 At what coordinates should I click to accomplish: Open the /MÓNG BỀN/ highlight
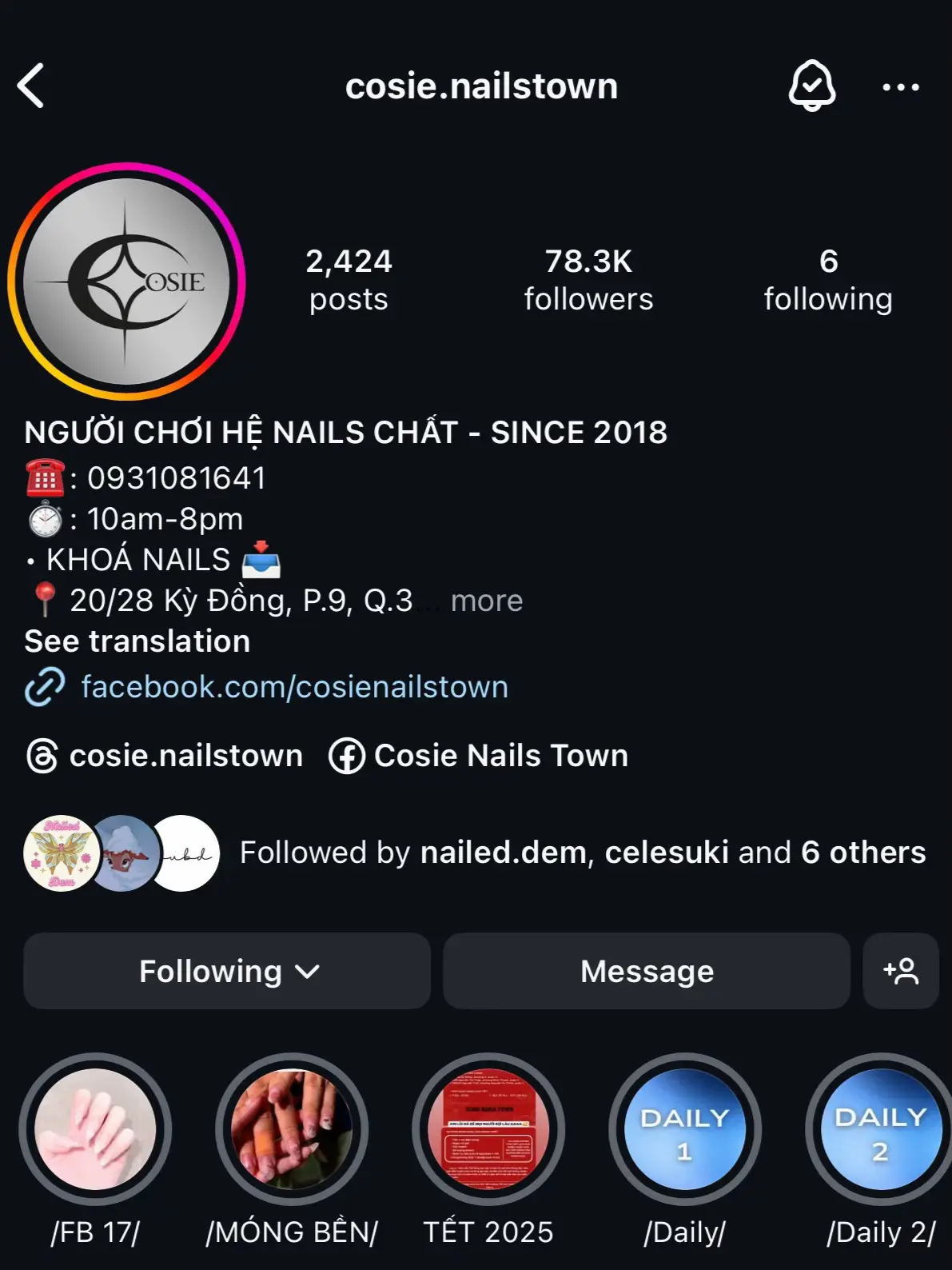tap(292, 1129)
